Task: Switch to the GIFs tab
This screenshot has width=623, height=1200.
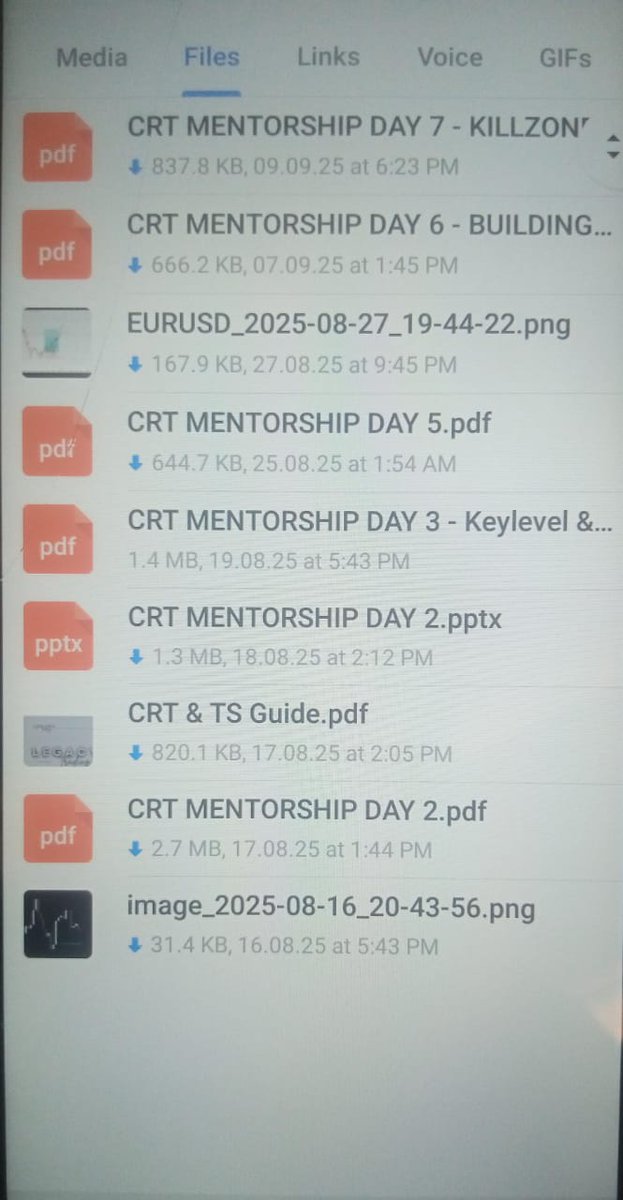Action: pos(565,57)
